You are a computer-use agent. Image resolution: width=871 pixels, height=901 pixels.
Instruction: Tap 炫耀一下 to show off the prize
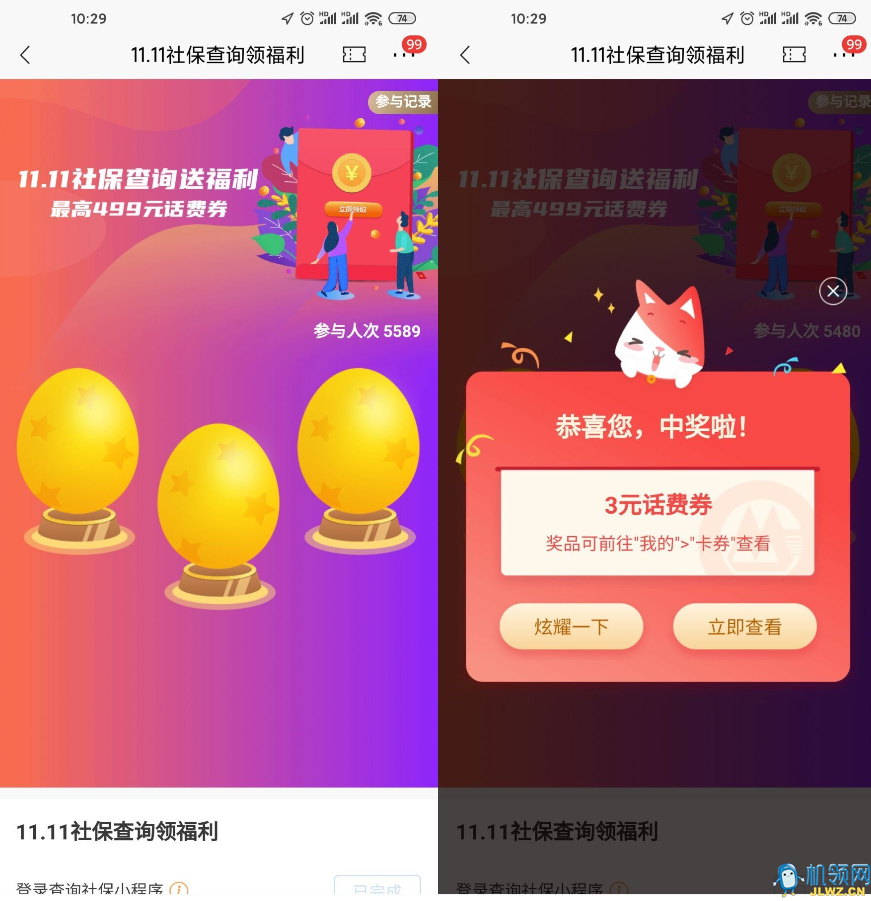[x=571, y=627]
